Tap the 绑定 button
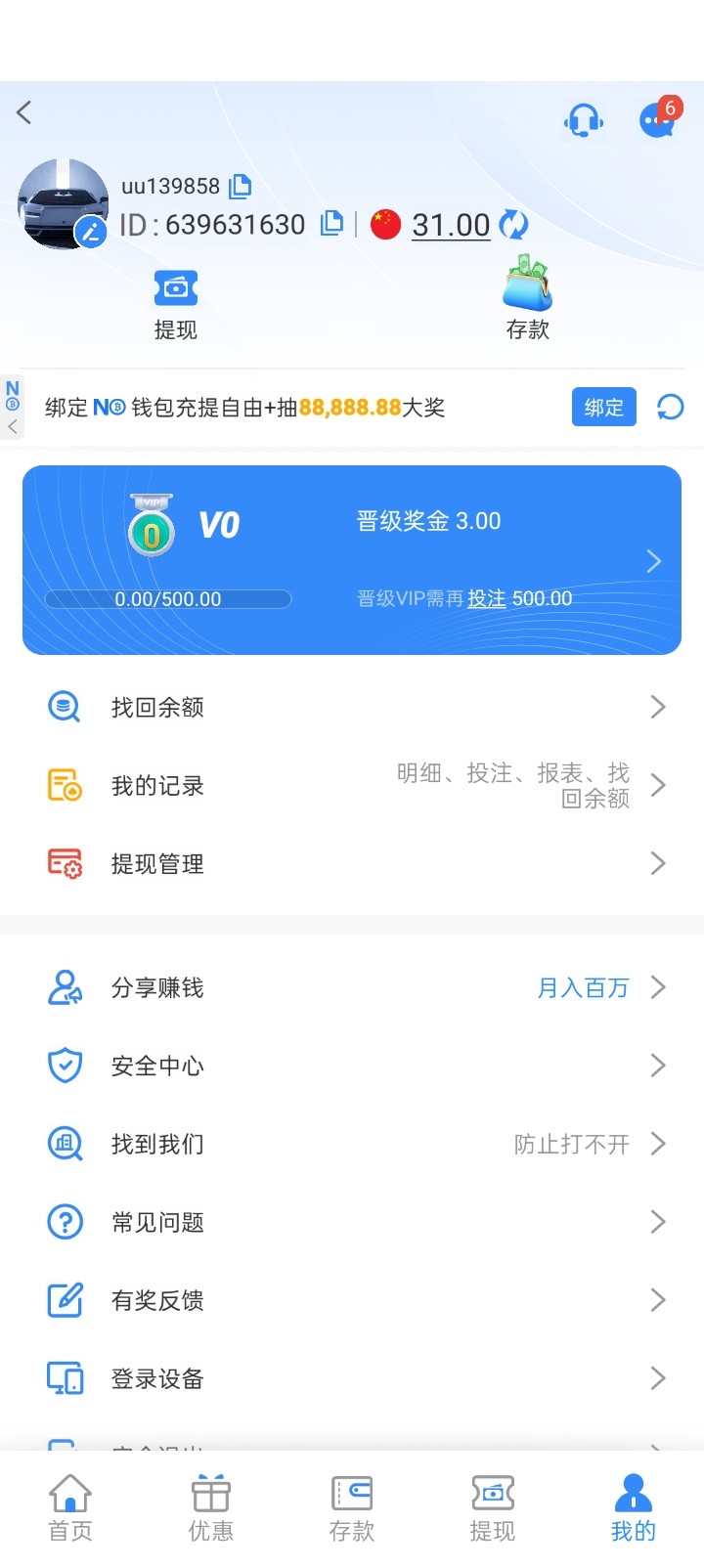 [x=603, y=408]
